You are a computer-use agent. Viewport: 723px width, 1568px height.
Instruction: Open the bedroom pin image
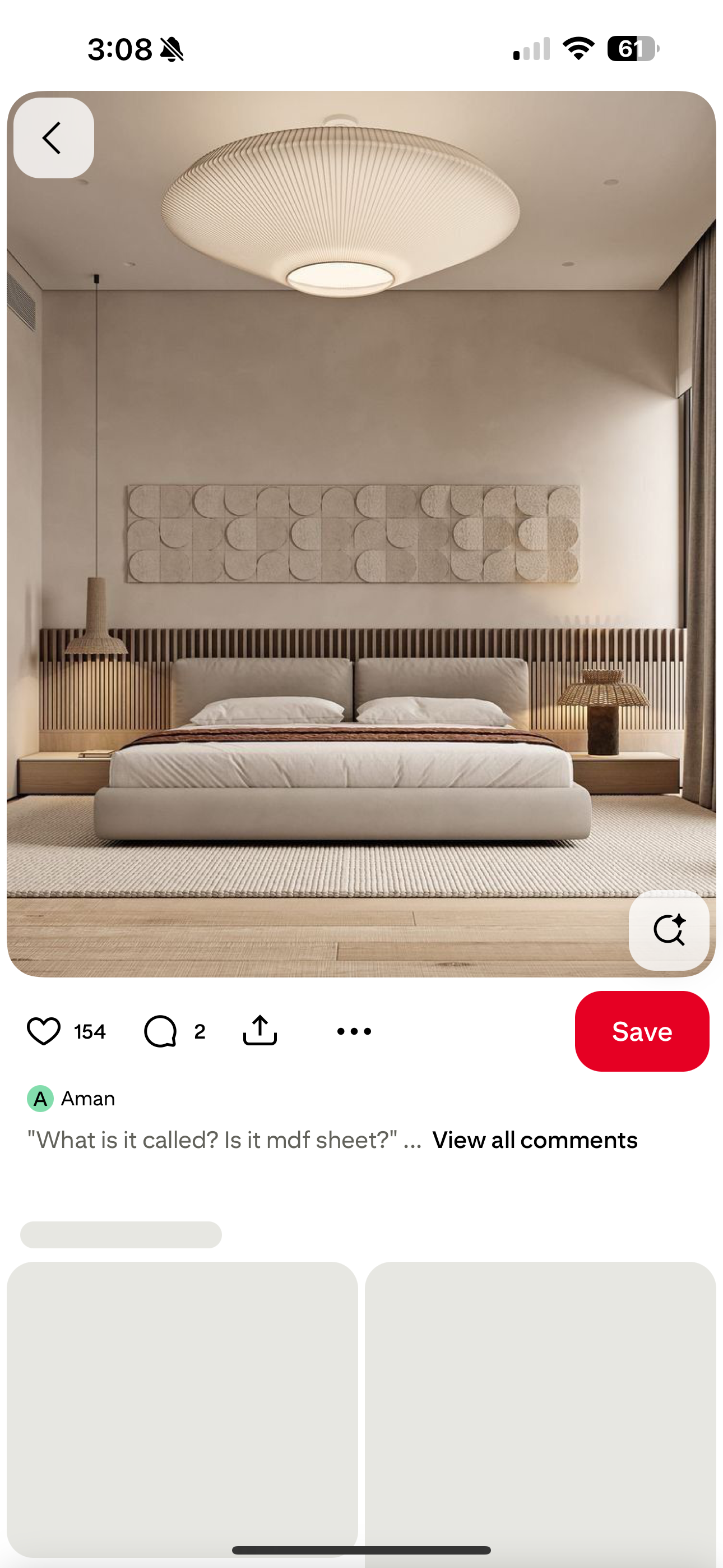tap(361, 534)
